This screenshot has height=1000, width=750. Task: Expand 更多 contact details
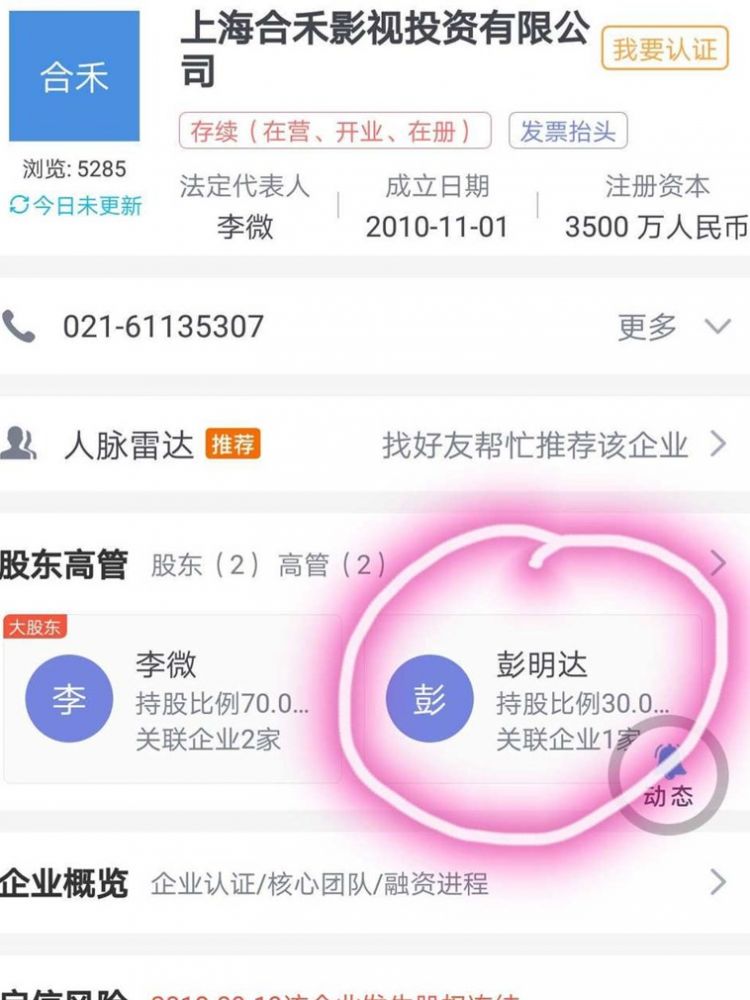pyautogui.click(x=675, y=327)
